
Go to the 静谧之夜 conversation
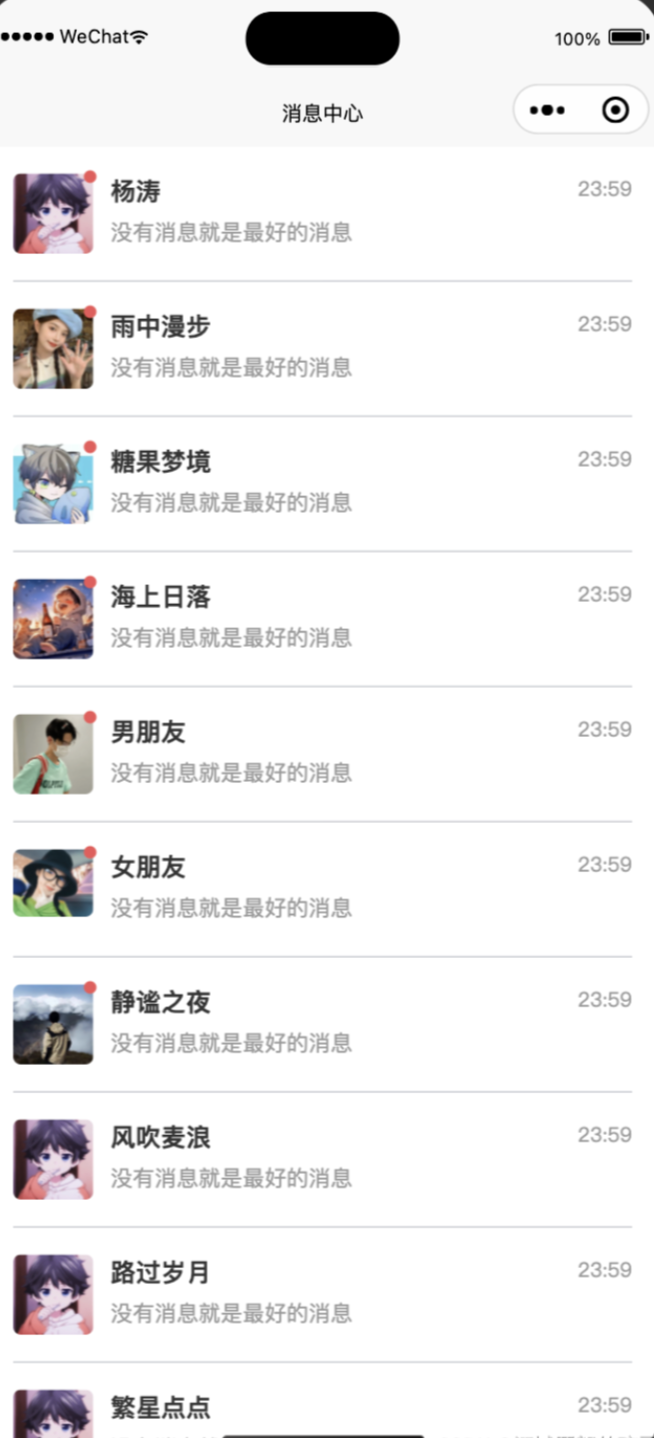[x=322, y=1023]
